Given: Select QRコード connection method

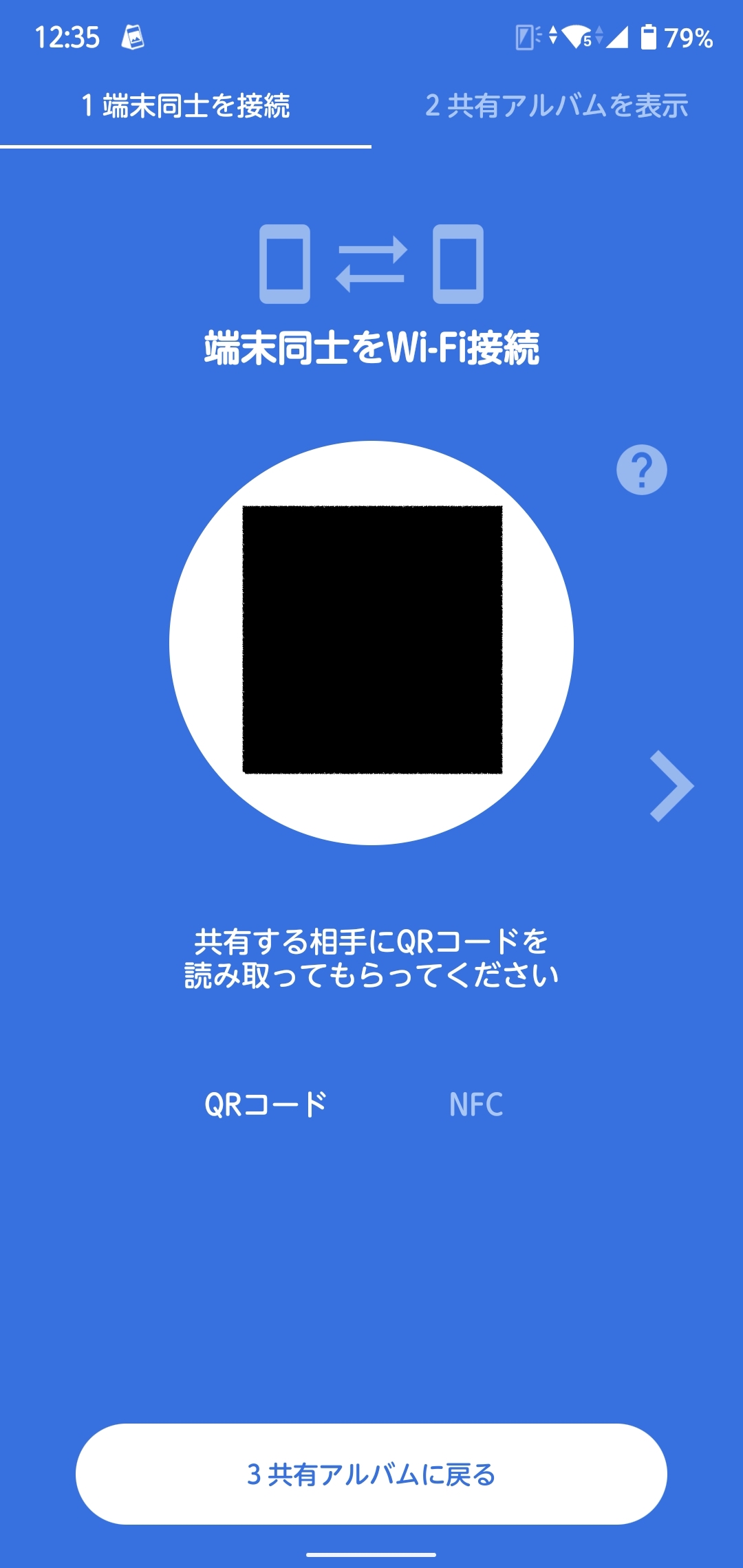Looking at the screenshot, I should click(266, 1104).
